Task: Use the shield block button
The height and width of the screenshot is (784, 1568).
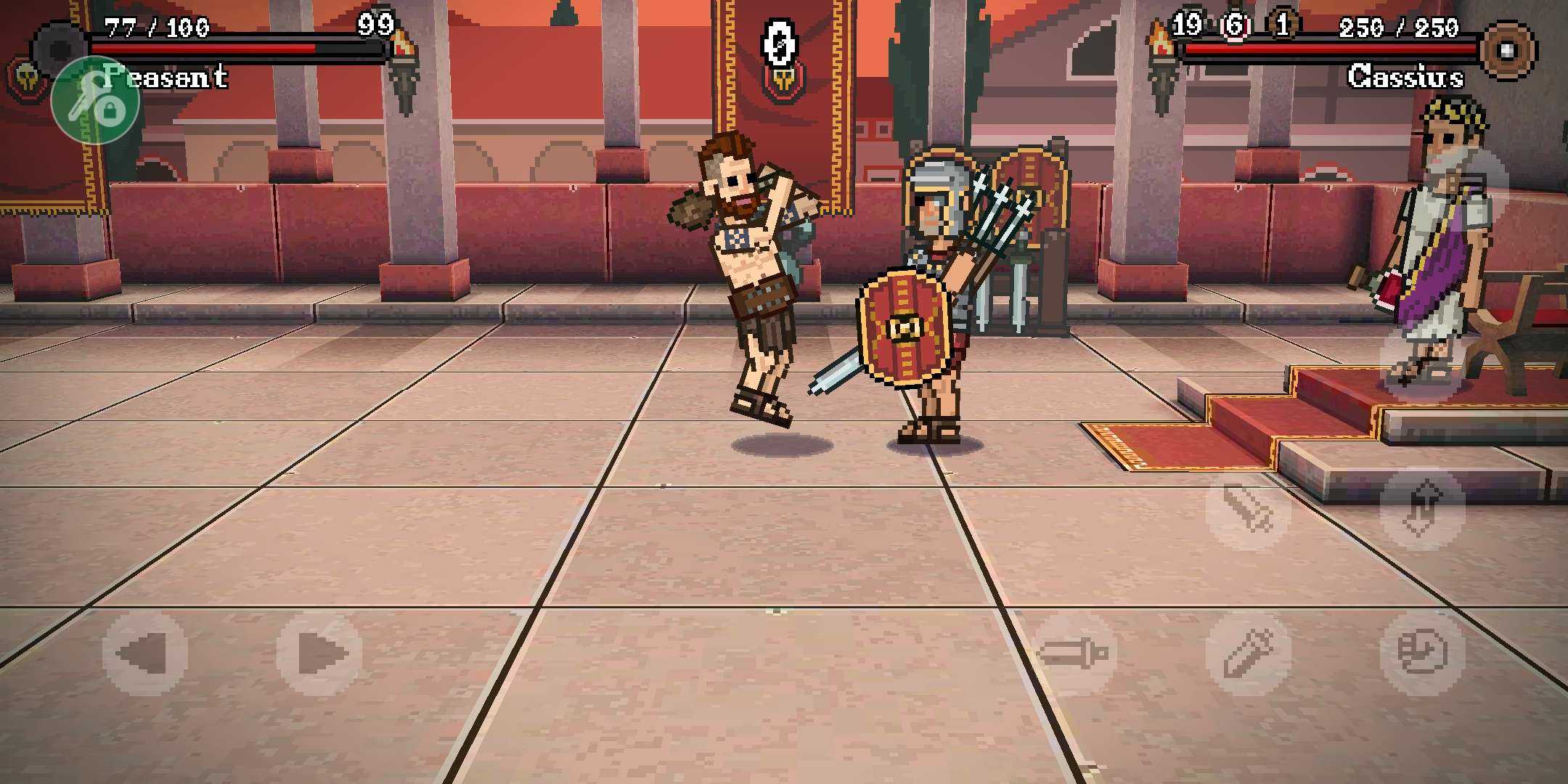Action: click(1422, 653)
